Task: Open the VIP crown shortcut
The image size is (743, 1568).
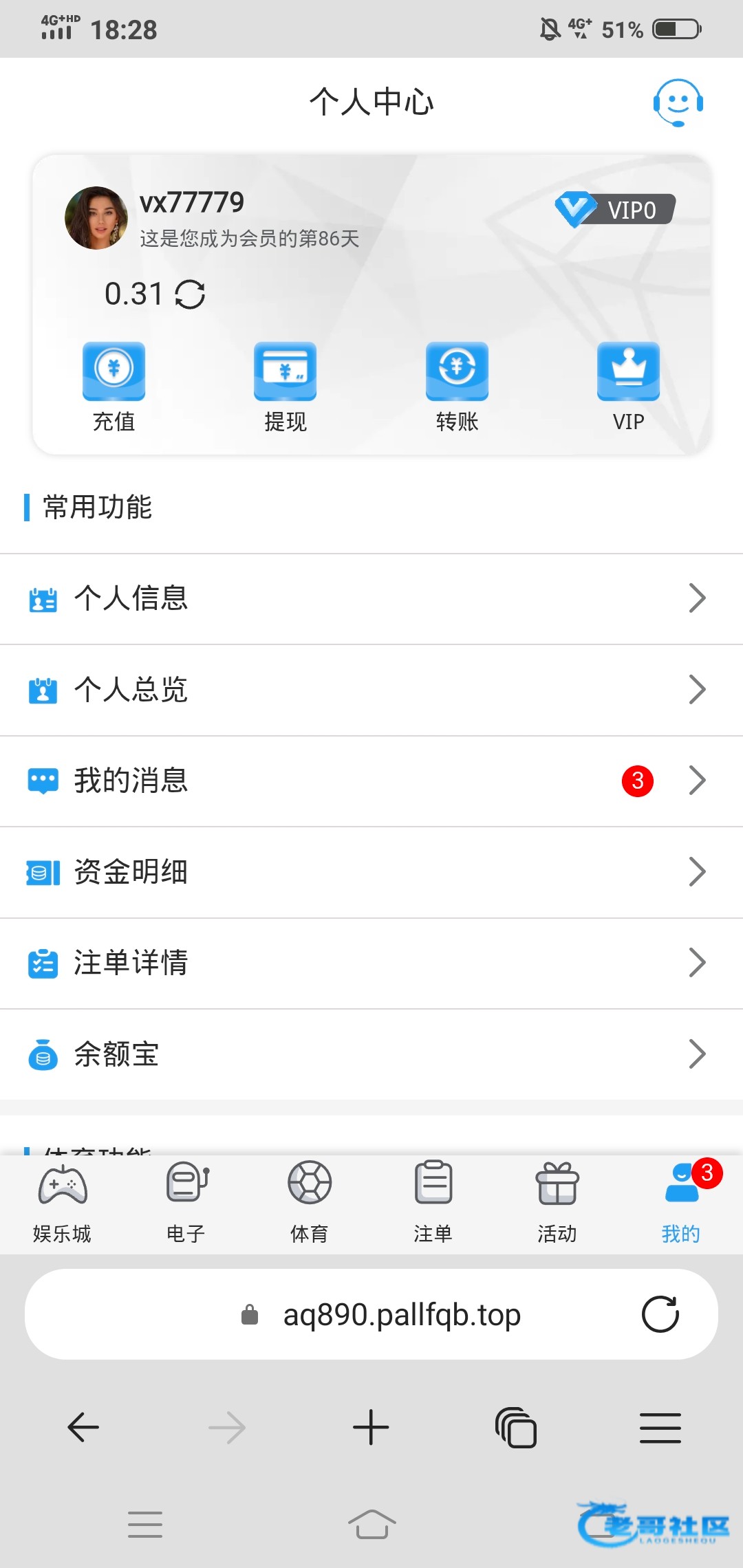Action: (x=628, y=386)
